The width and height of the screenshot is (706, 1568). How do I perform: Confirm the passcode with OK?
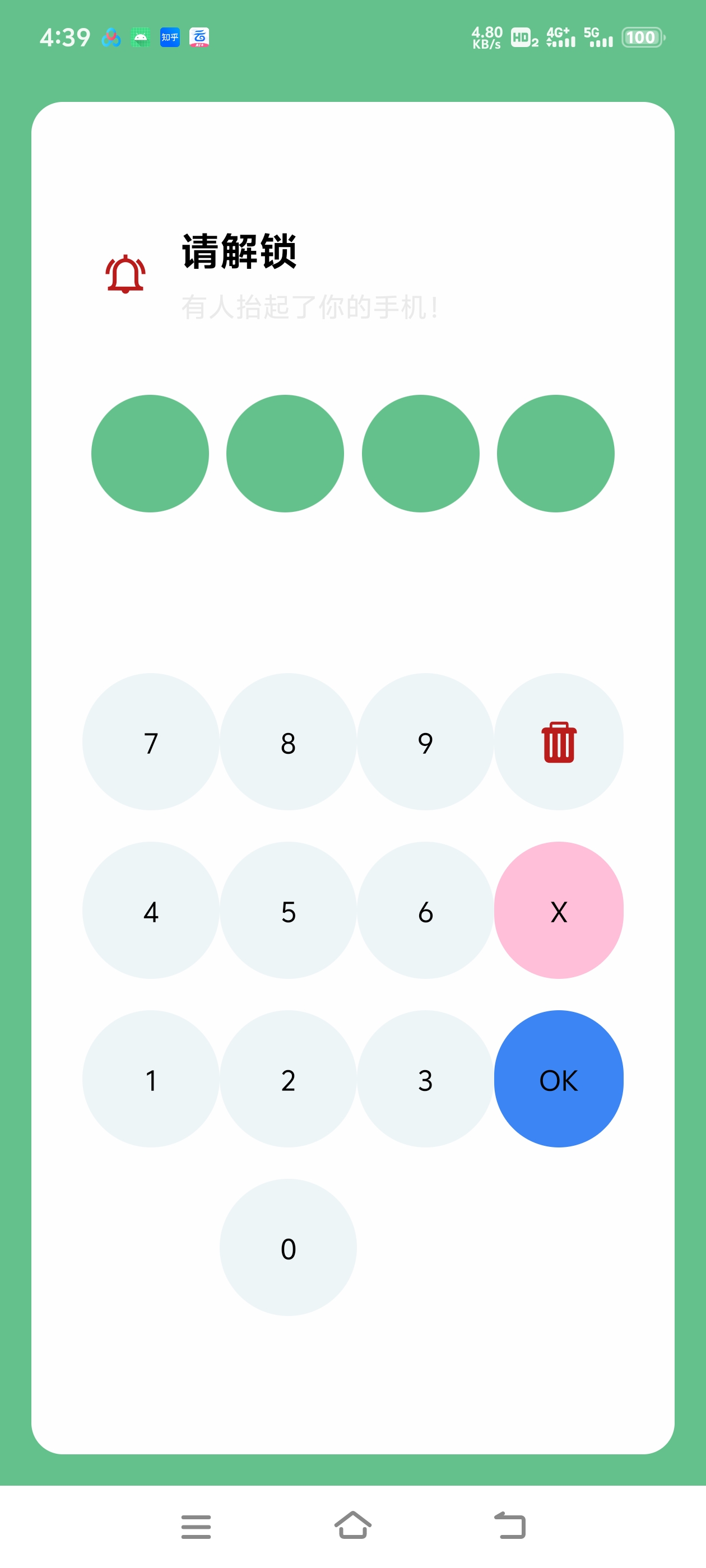[x=559, y=1079]
